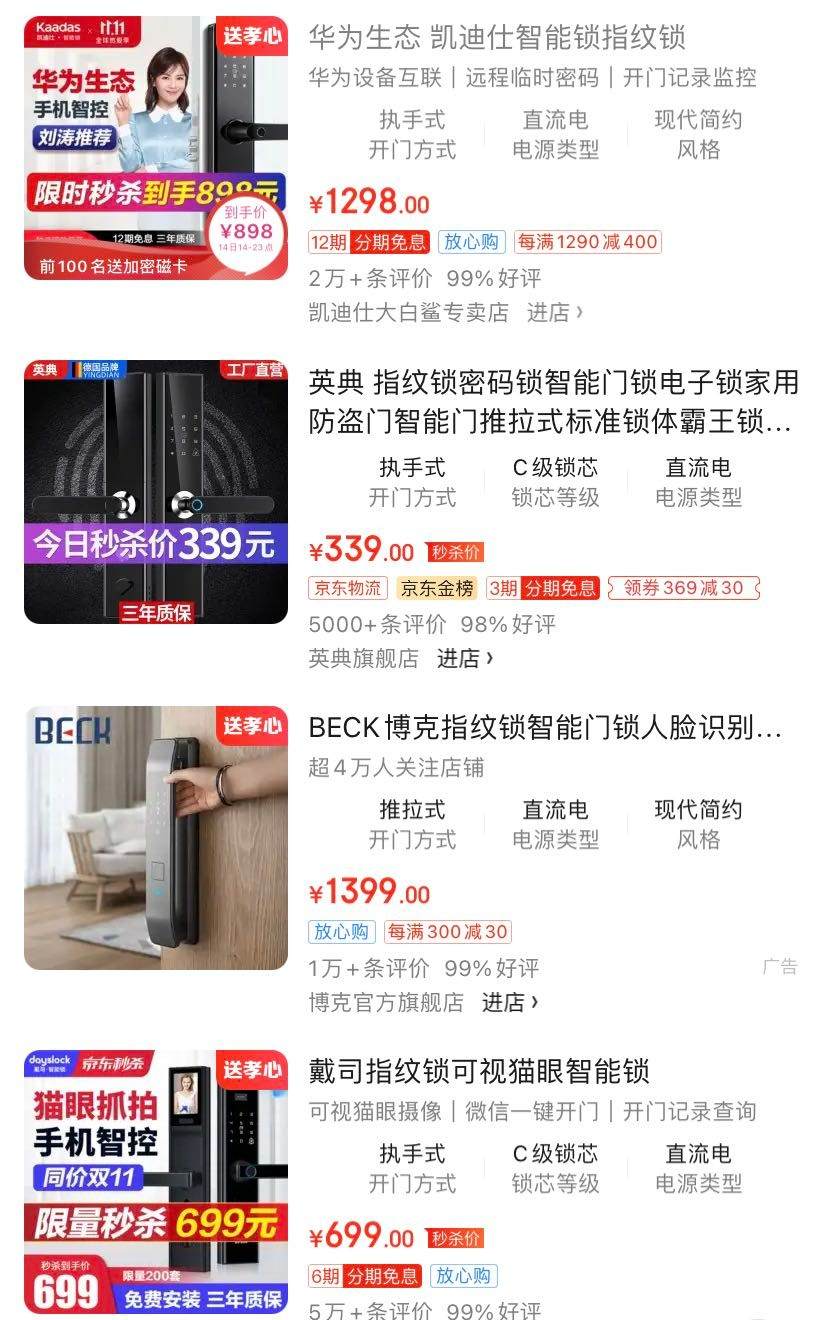The height and width of the screenshot is (1320, 828).
Task: Open the 戴司 dayslock product image
Action: point(156,1182)
